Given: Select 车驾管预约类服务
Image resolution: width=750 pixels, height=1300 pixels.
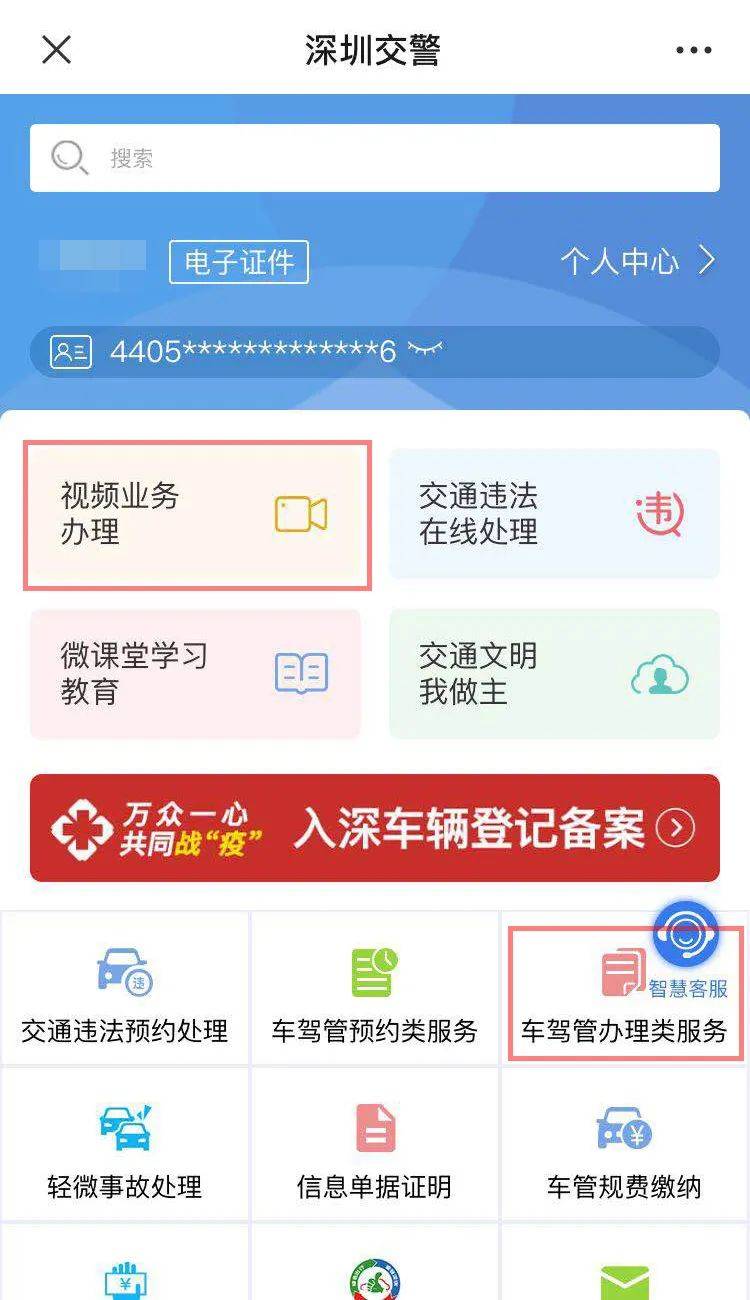Looking at the screenshot, I should point(375,990).
